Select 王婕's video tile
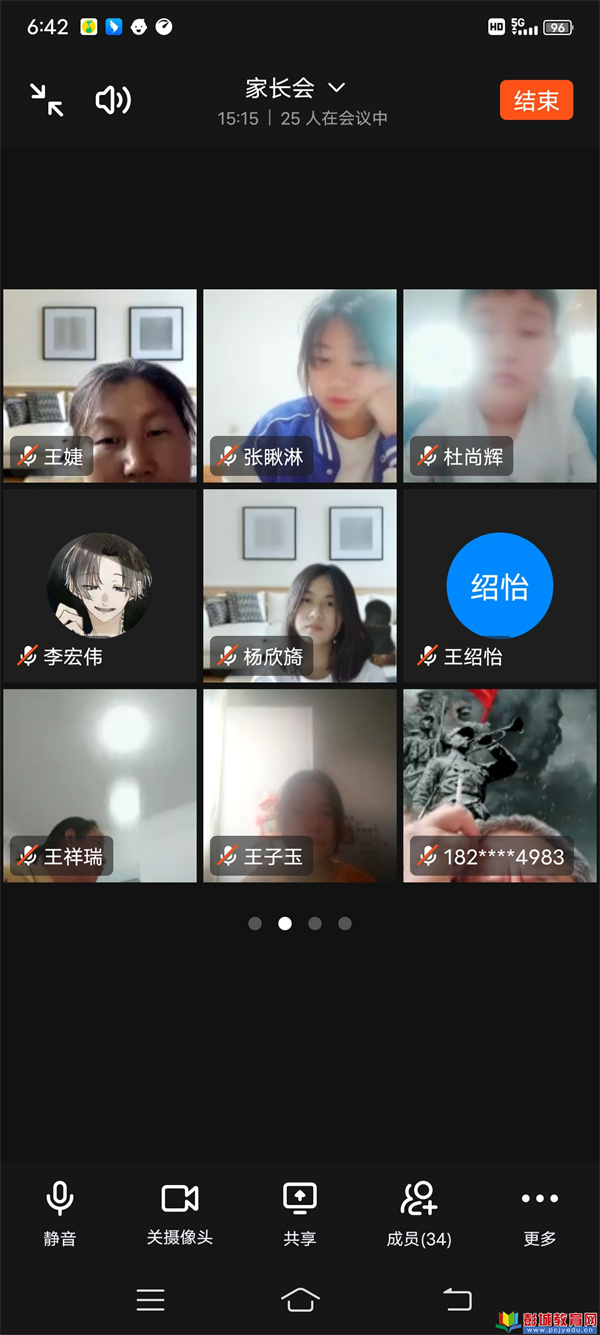The height and width of the screenshot is (1335, 600). (100, 386)
